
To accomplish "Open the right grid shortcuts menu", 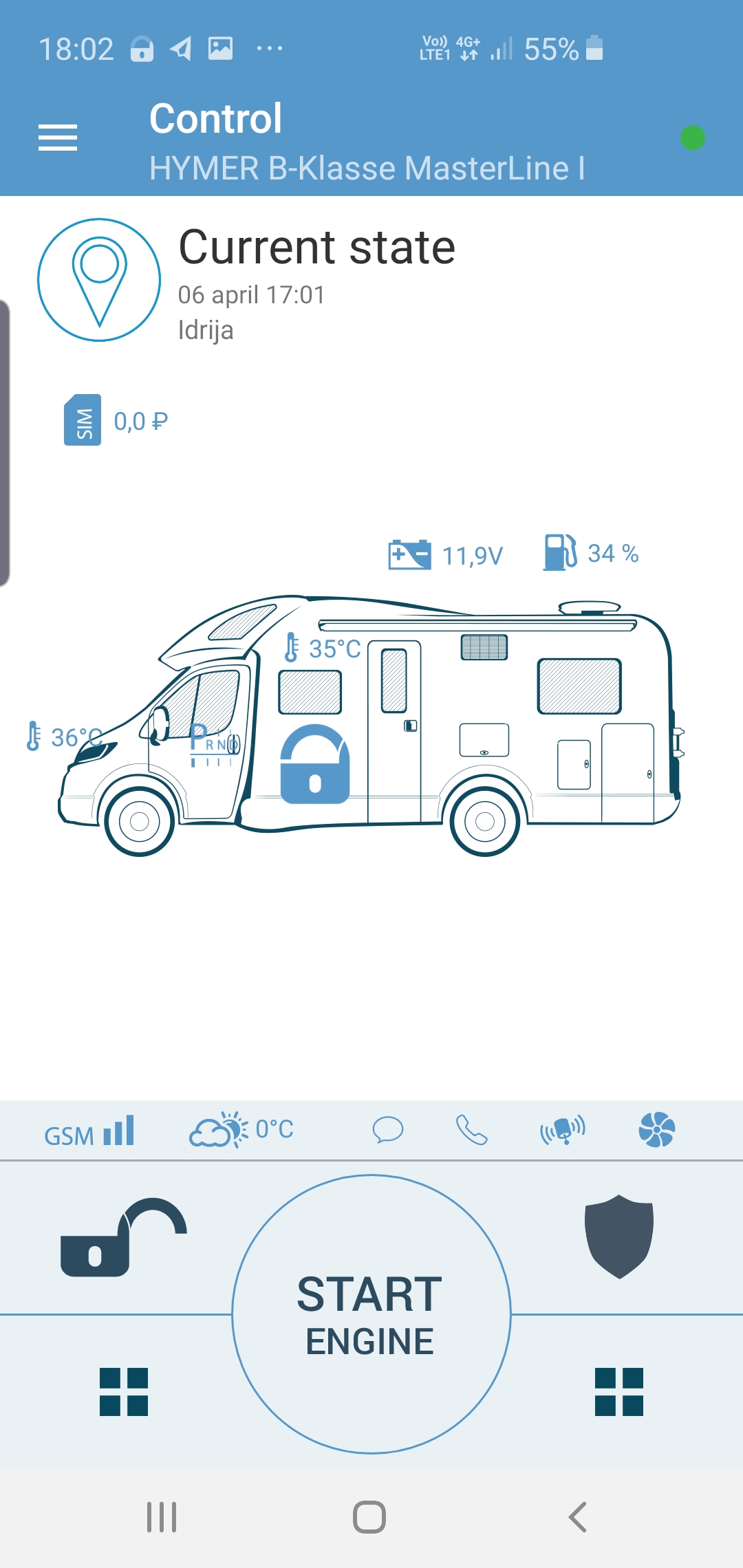I will [618, 1392].
